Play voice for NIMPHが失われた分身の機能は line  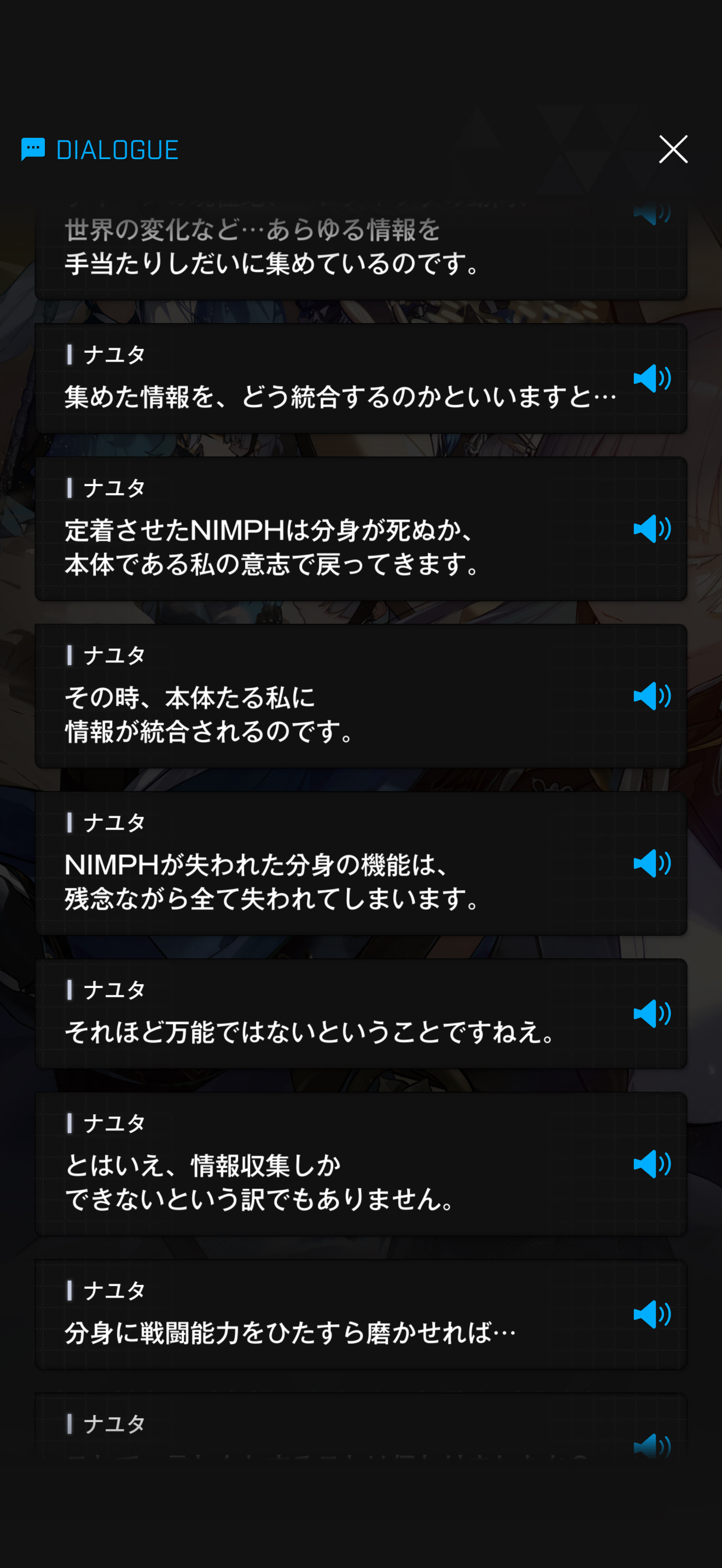pyautogui.click(x=651, y=863)
